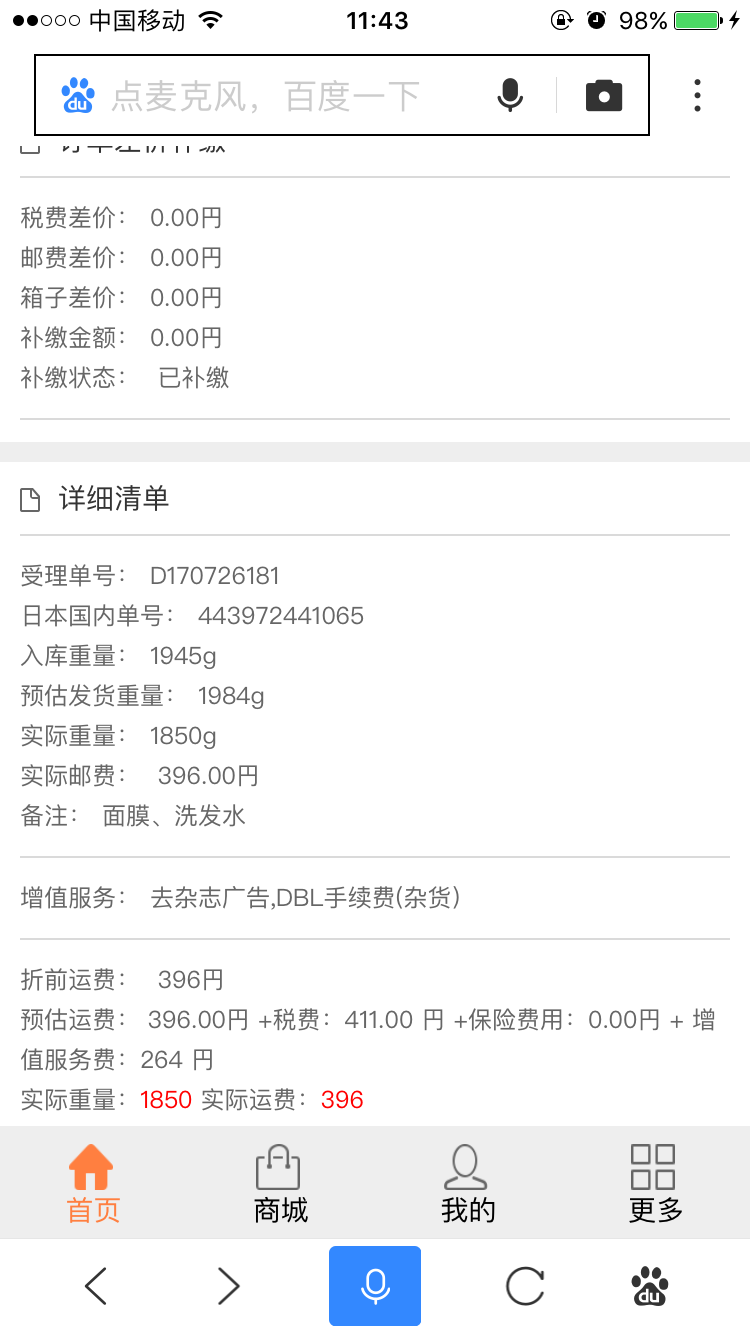Reload the current page
The image size is (750, 1334).
point(524,1286)
